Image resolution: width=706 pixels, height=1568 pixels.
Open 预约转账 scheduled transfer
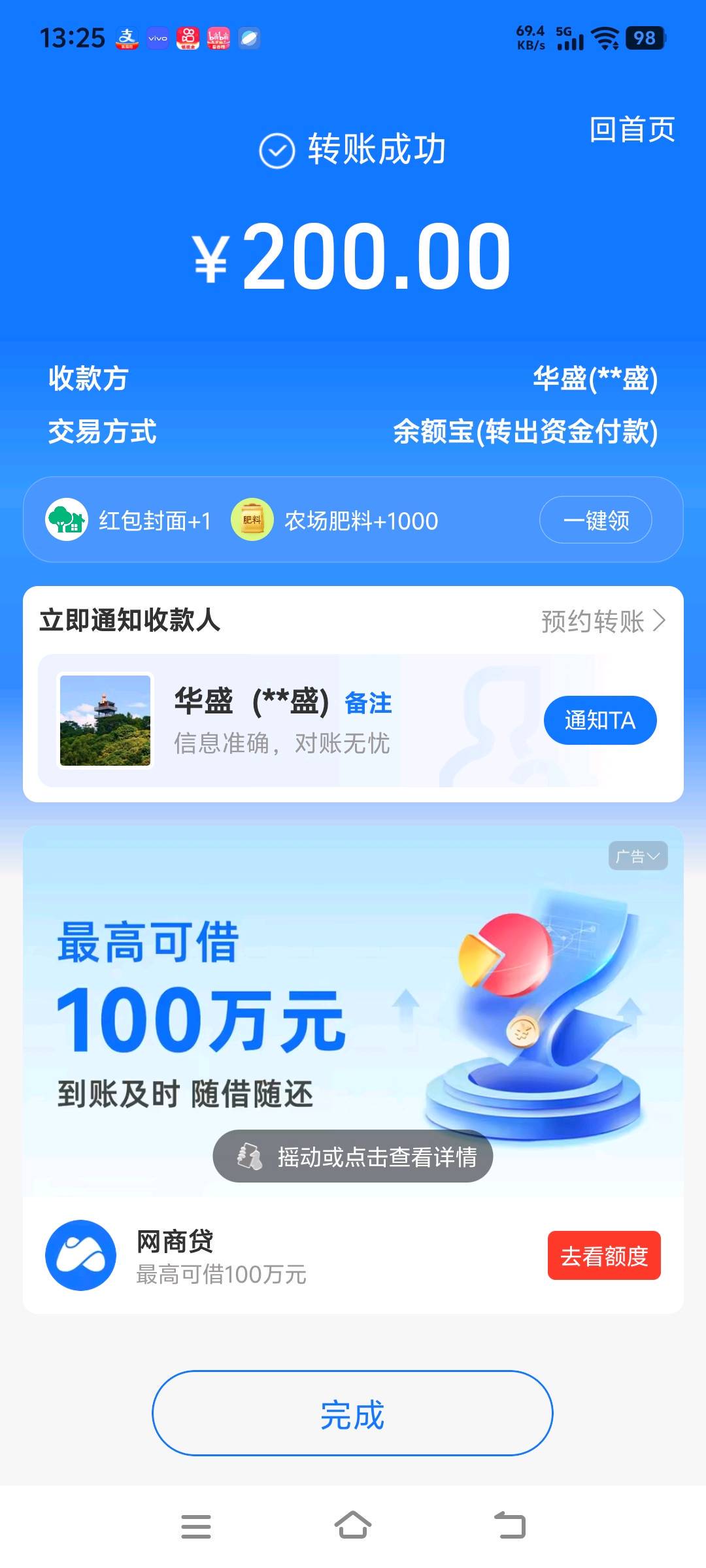point(603,621)
